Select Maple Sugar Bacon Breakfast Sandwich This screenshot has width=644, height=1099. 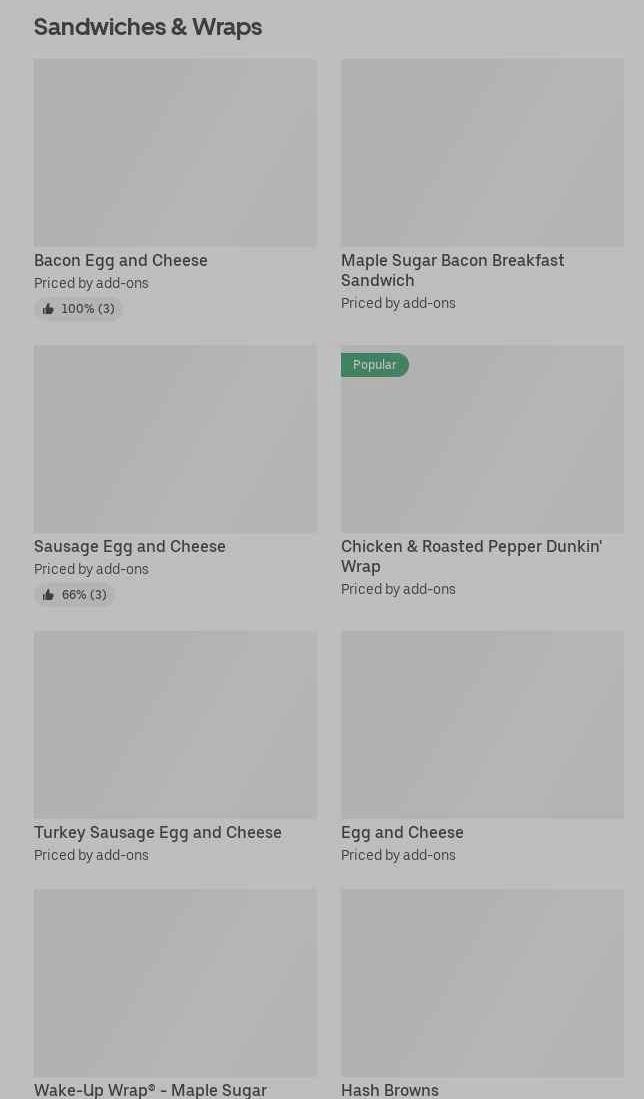coord(482,153)
